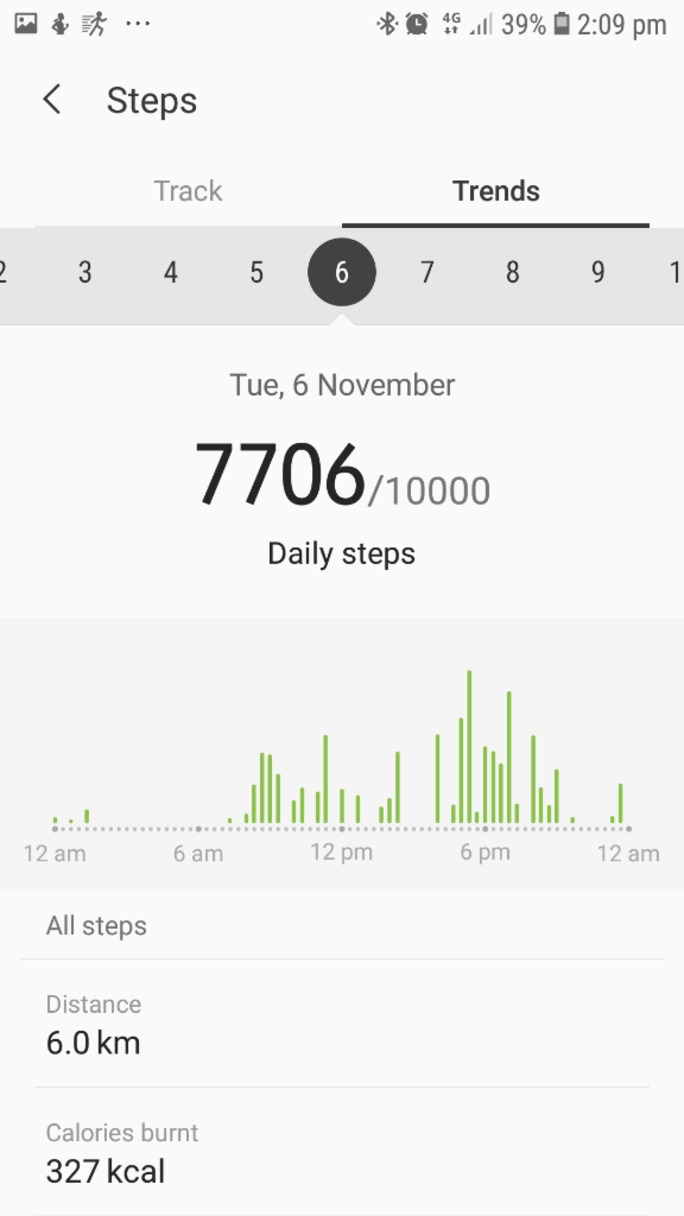The height and width of the screenshot is (1216, 684).
Task: Choose day 5 in the date strip
Action: (256, 272)
